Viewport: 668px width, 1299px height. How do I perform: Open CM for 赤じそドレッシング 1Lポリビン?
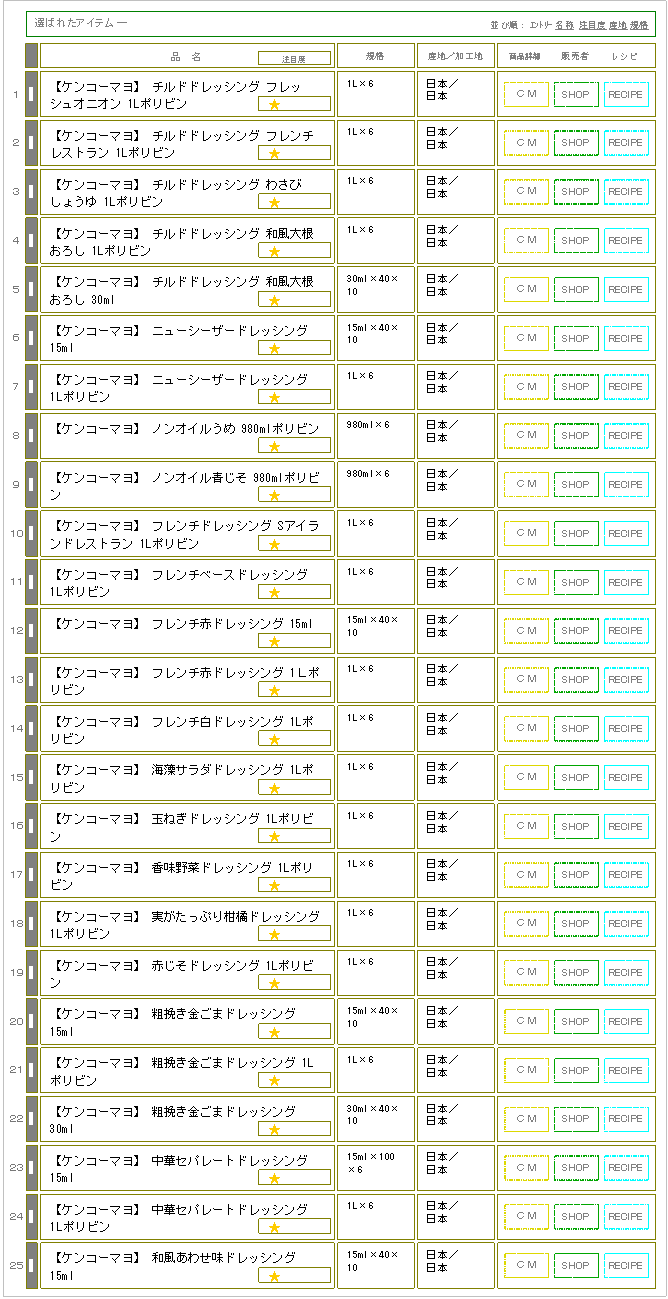pyautogui.click(x=526, y=973)
